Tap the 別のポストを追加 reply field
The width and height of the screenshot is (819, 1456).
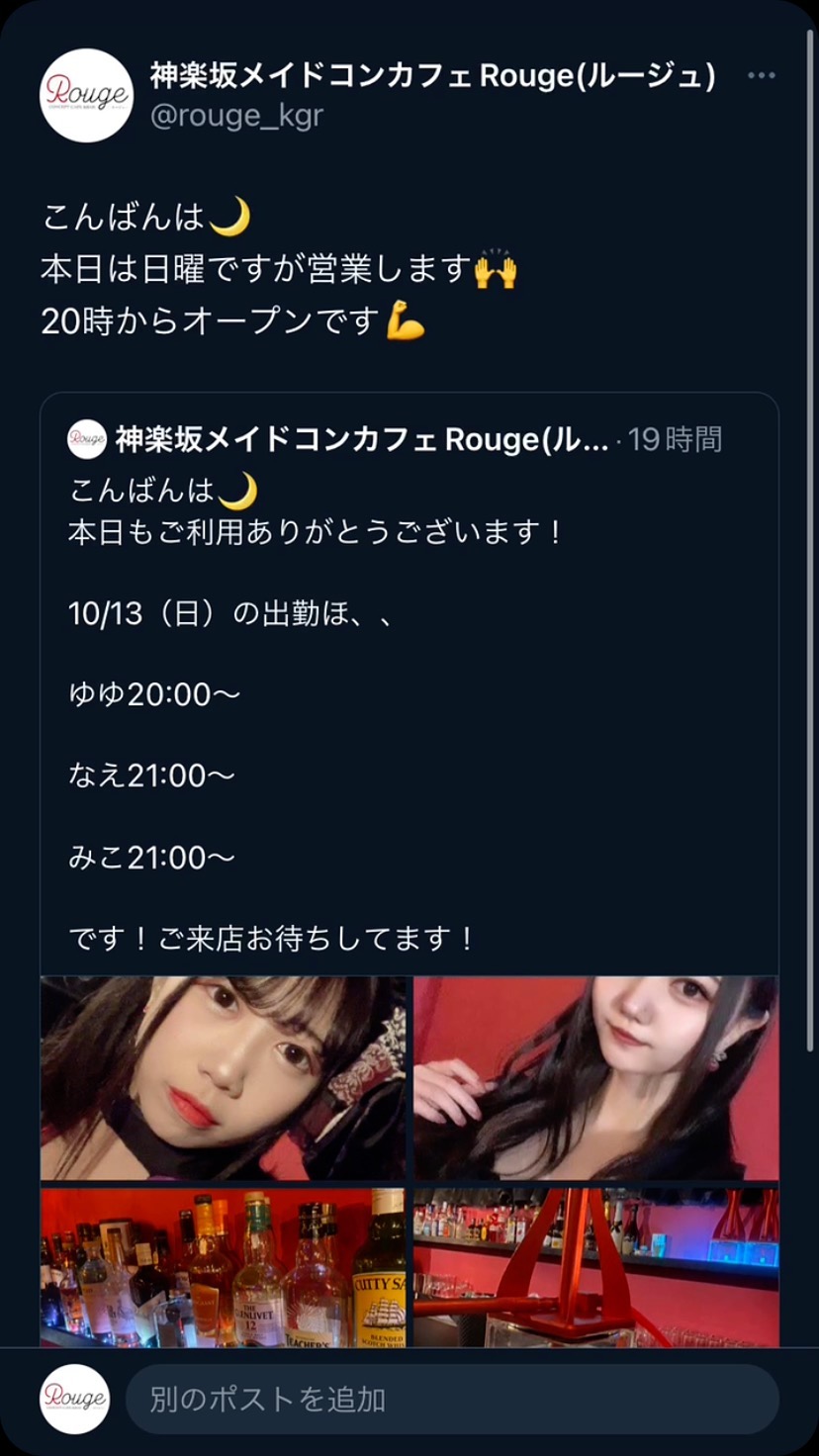pyautogui.click(x=451, y=1400)
